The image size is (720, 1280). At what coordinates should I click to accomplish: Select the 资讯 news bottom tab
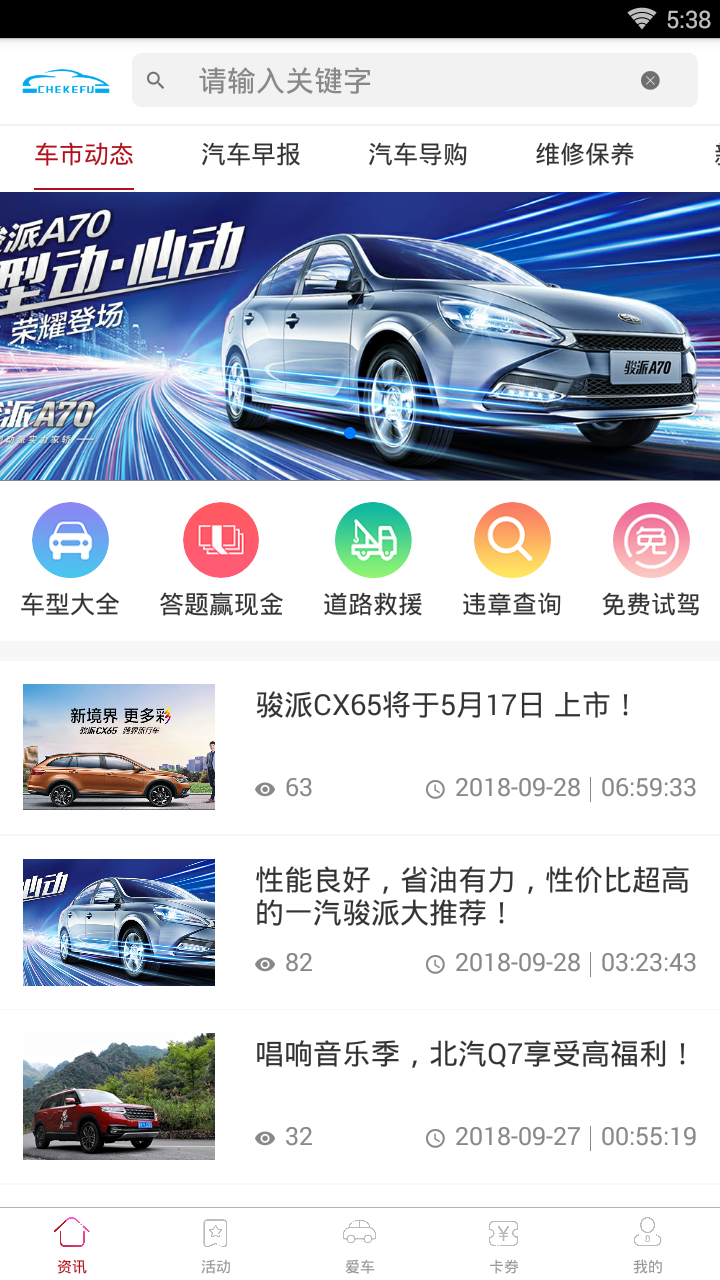coord(72,1245)
